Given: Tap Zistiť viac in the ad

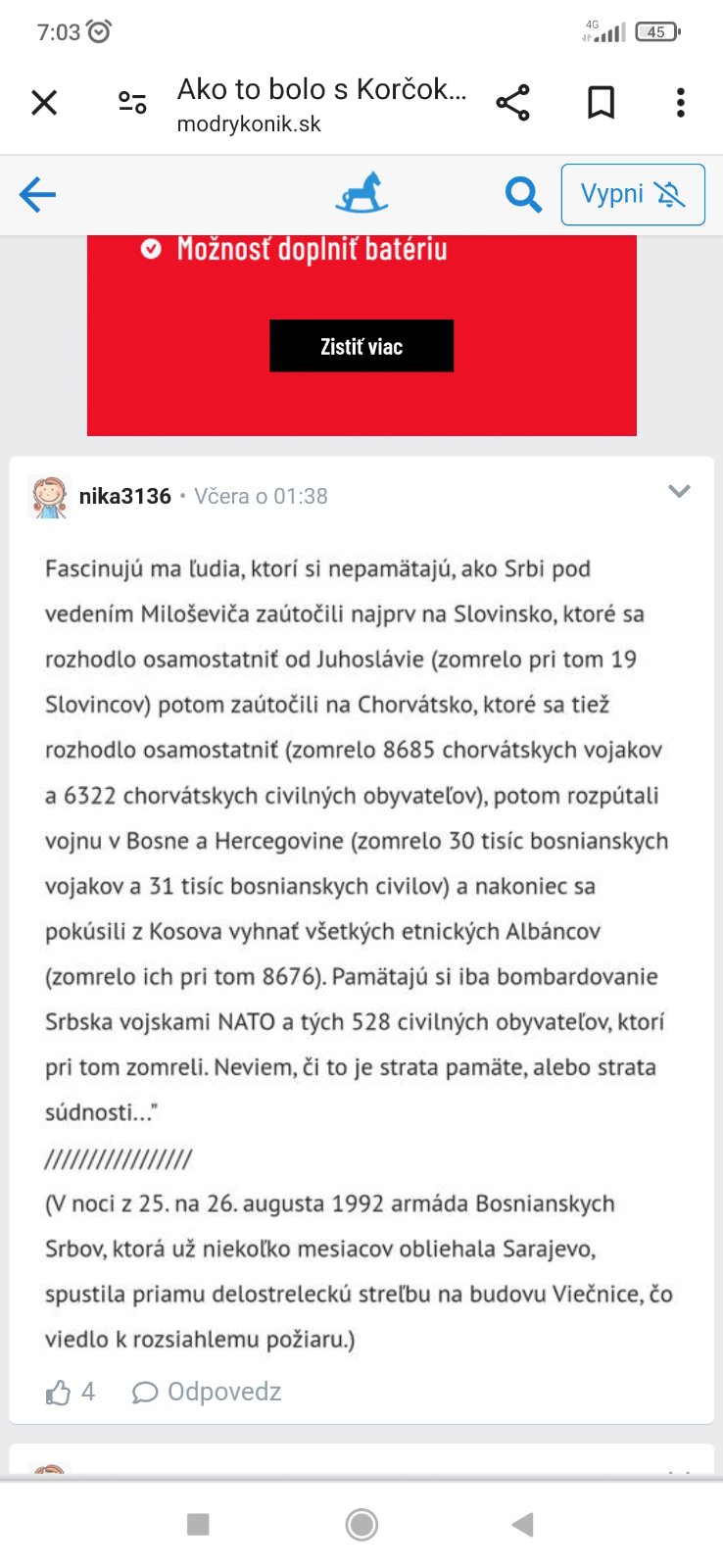Looking at the screenshot, I should coord(361,346).
